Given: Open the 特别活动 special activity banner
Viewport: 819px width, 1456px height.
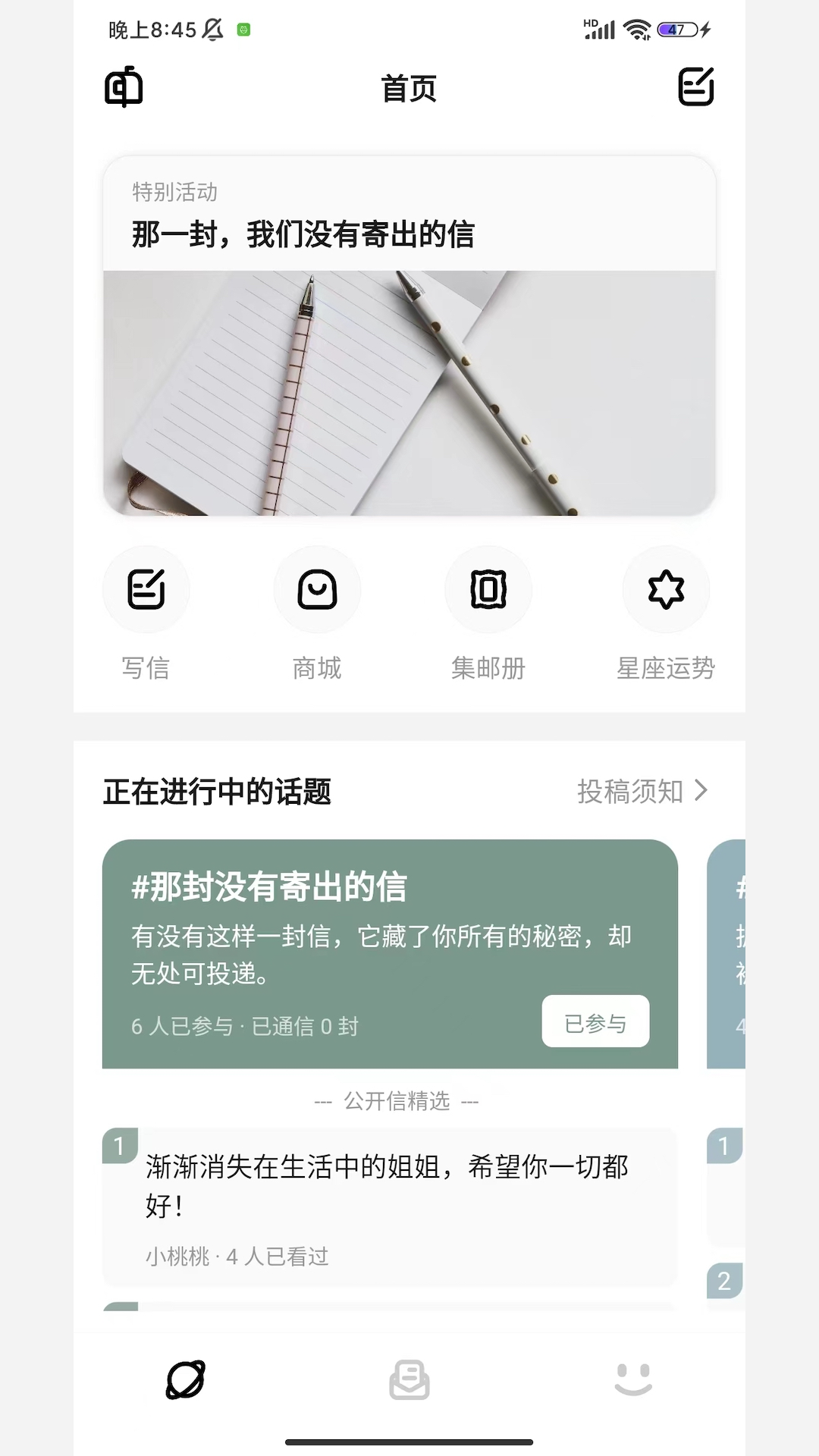Looking at the screenshot, I should (409, 334).
